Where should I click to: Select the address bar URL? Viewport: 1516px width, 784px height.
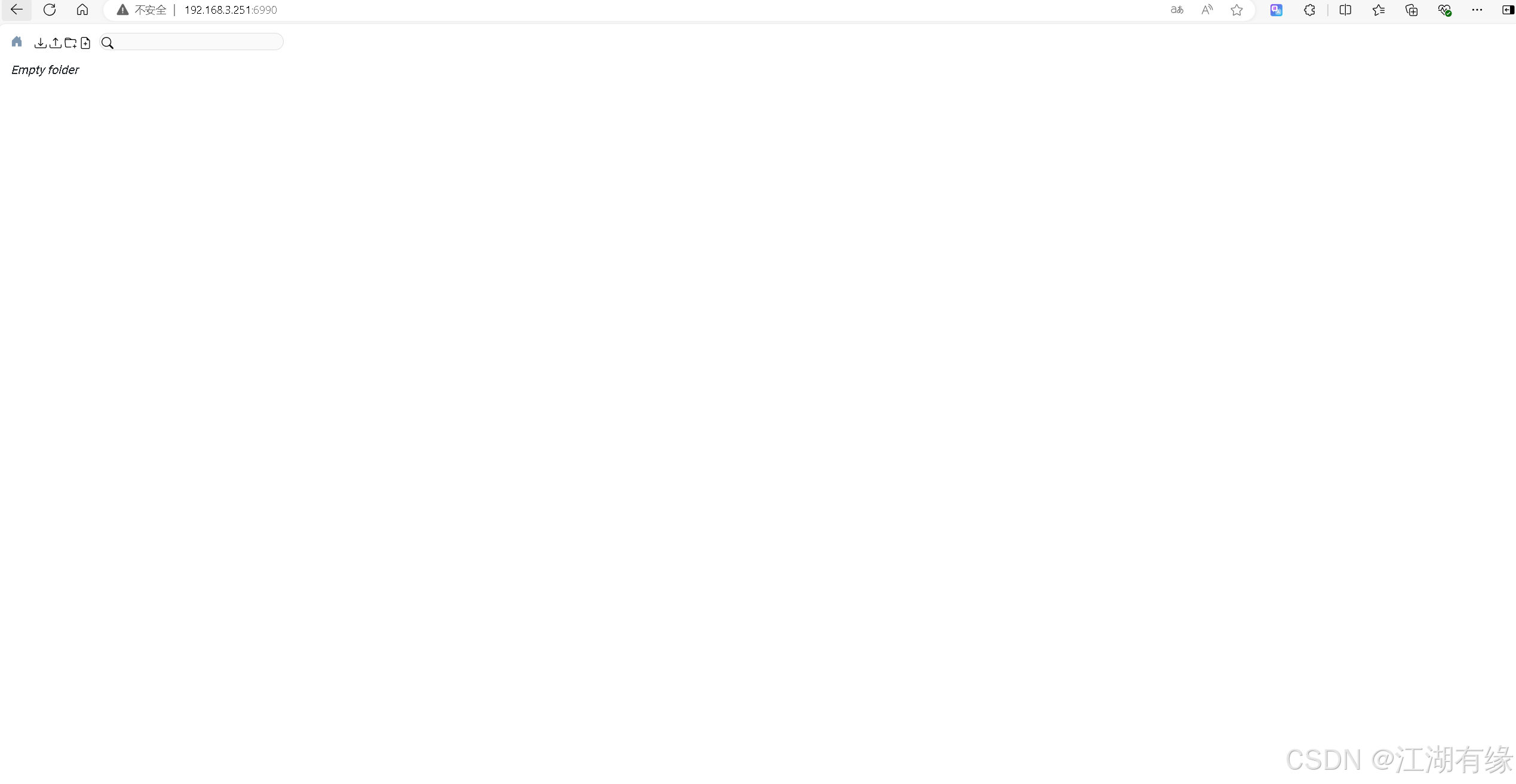pyautogui.click(x=231, y=10)
